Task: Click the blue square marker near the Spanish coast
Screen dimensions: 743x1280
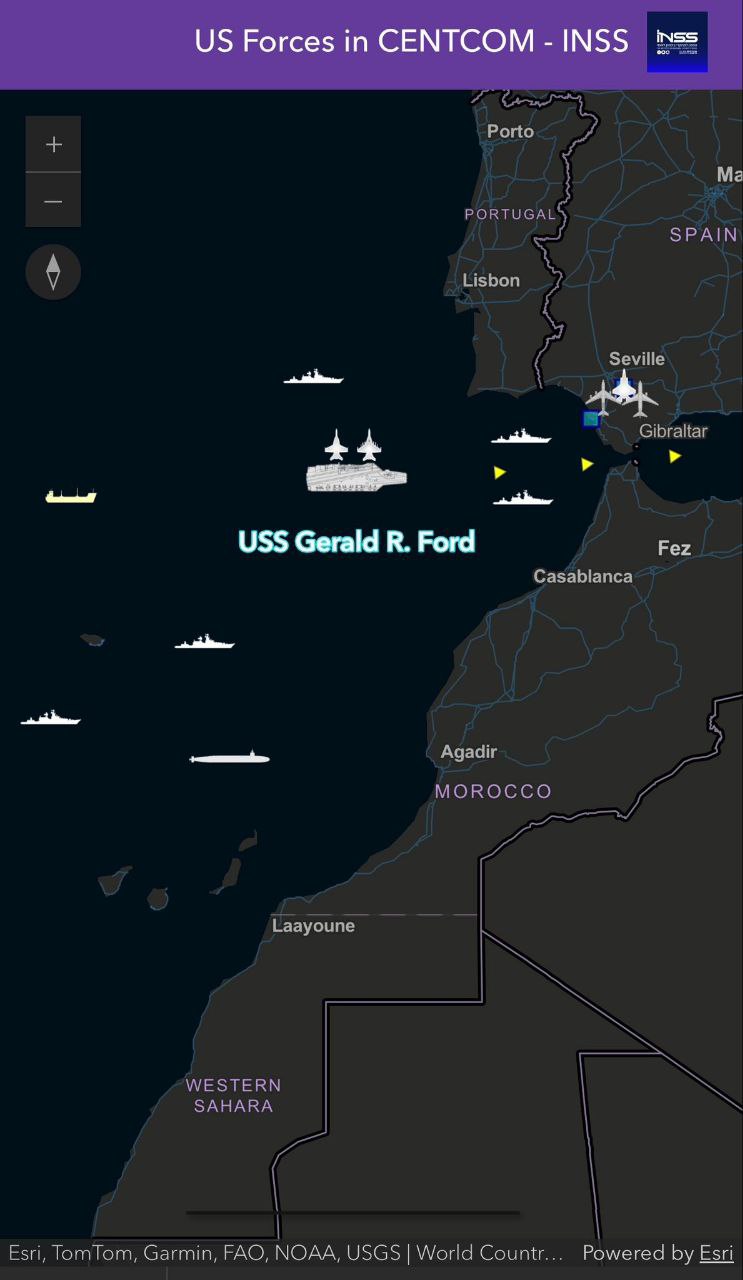Action: point(590,418)
